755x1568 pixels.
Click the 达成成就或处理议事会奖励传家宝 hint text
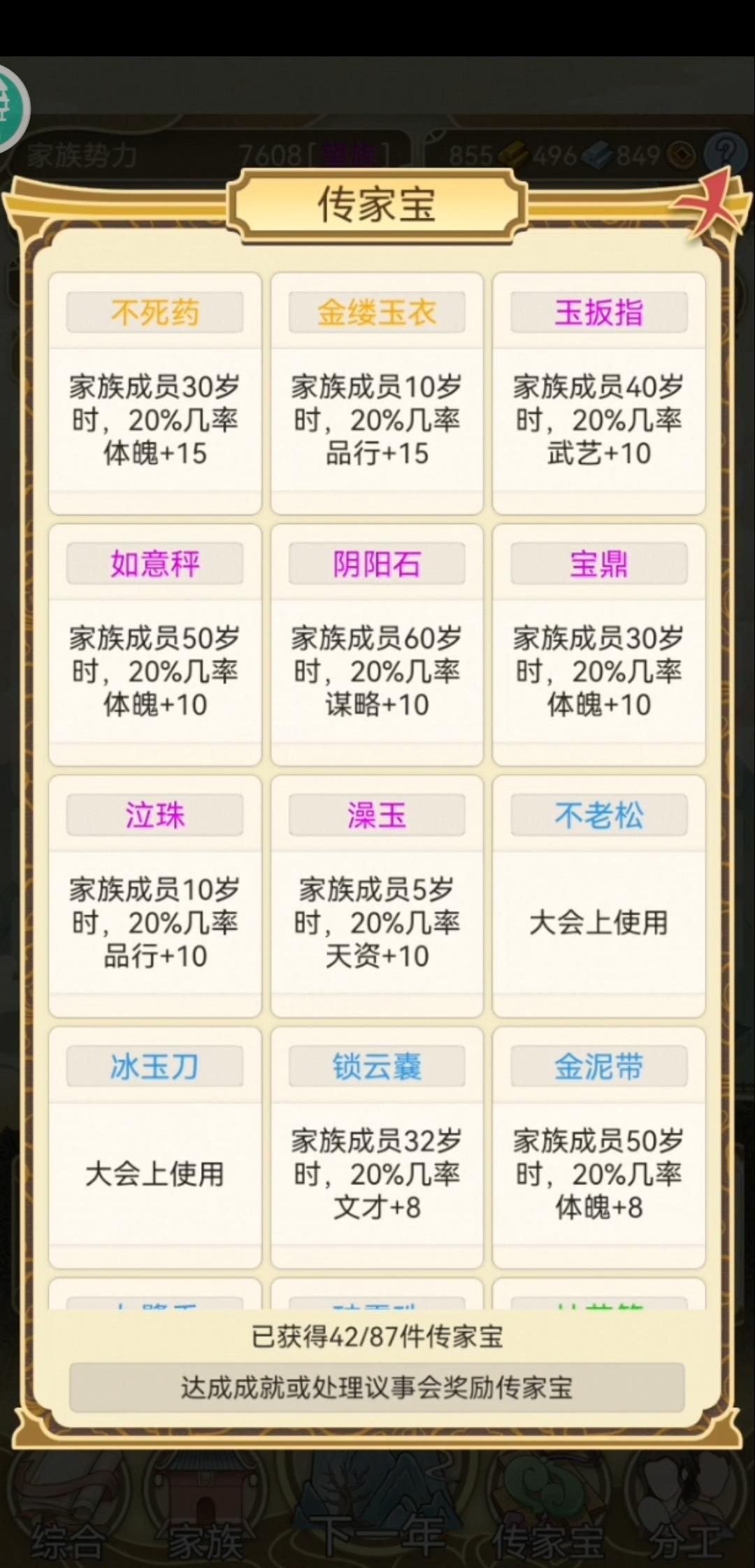click(x=377, y=1390)
